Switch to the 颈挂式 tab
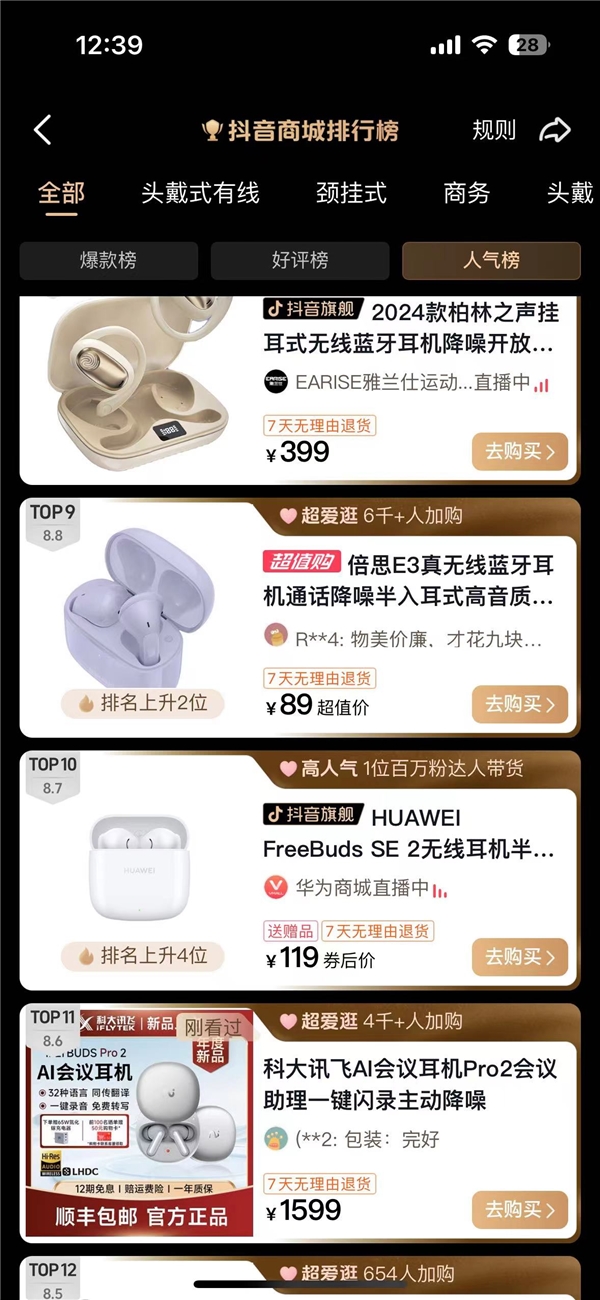The image size is (600, 1300). tap(351, 193)
